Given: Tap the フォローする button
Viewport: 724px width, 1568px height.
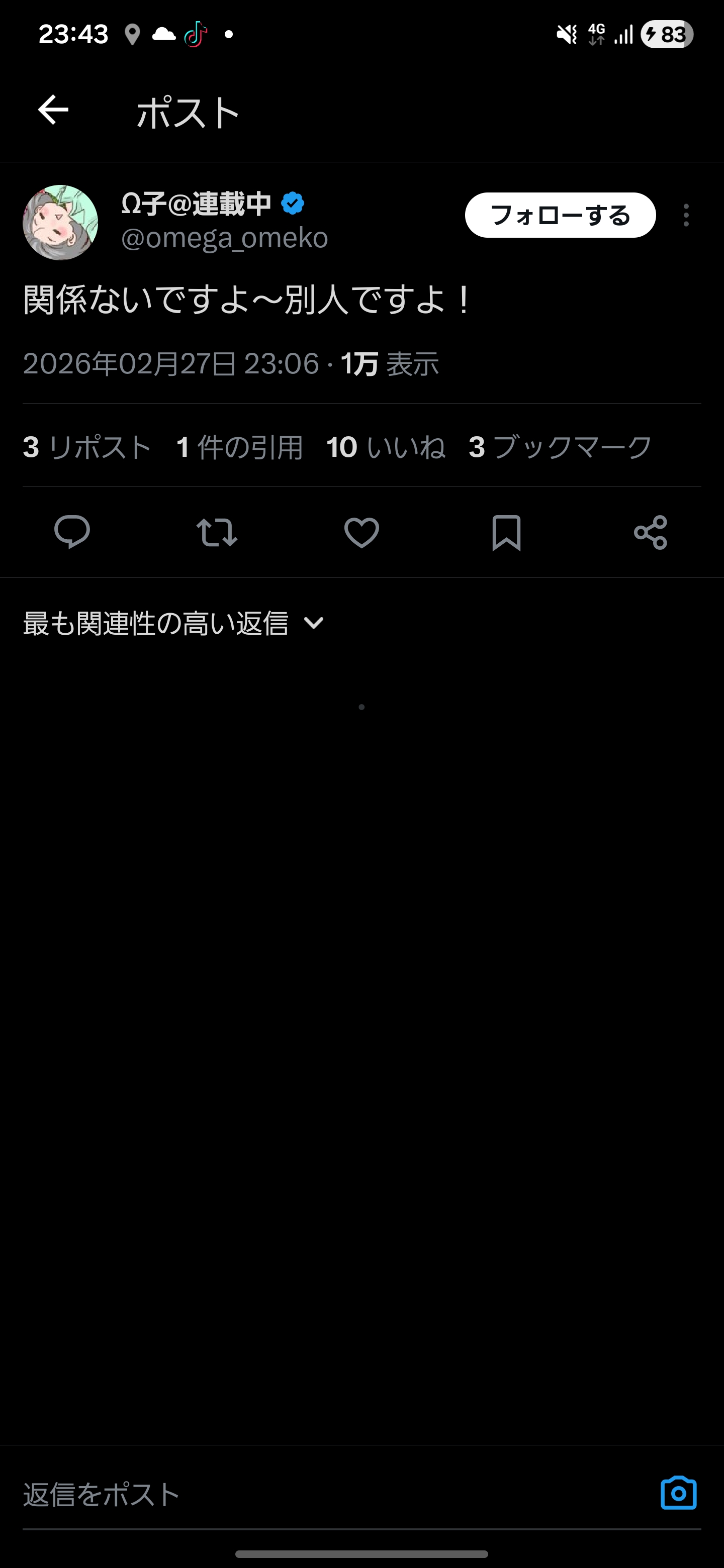Looking at the screenshot, I should [560, 216].
